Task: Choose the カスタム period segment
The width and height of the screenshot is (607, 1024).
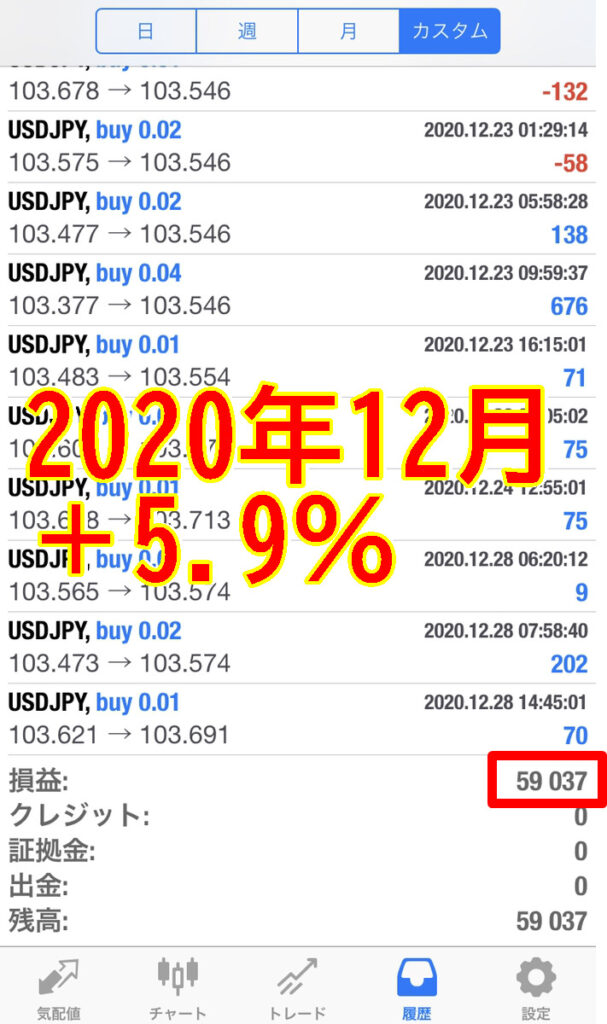Action: click(450, 31)
